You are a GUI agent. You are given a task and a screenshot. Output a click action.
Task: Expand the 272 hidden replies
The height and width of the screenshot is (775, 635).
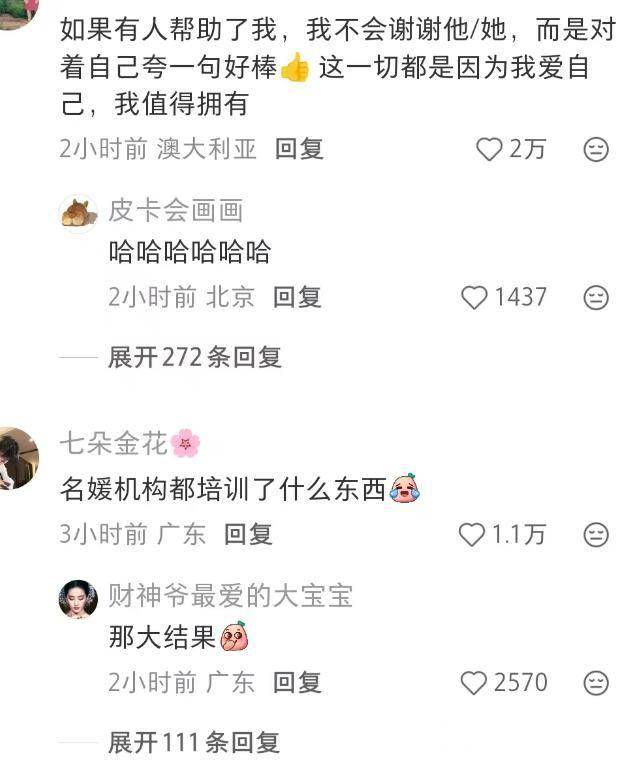point(195,357)
